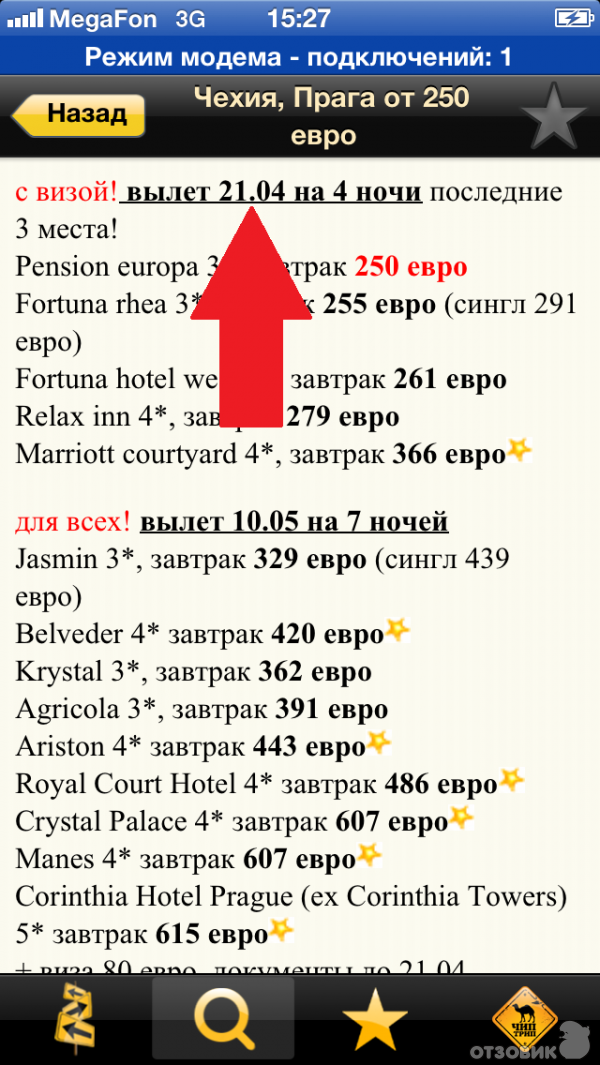Go back with the Назад button
600x1065 pixels.
tap(80, 114)
